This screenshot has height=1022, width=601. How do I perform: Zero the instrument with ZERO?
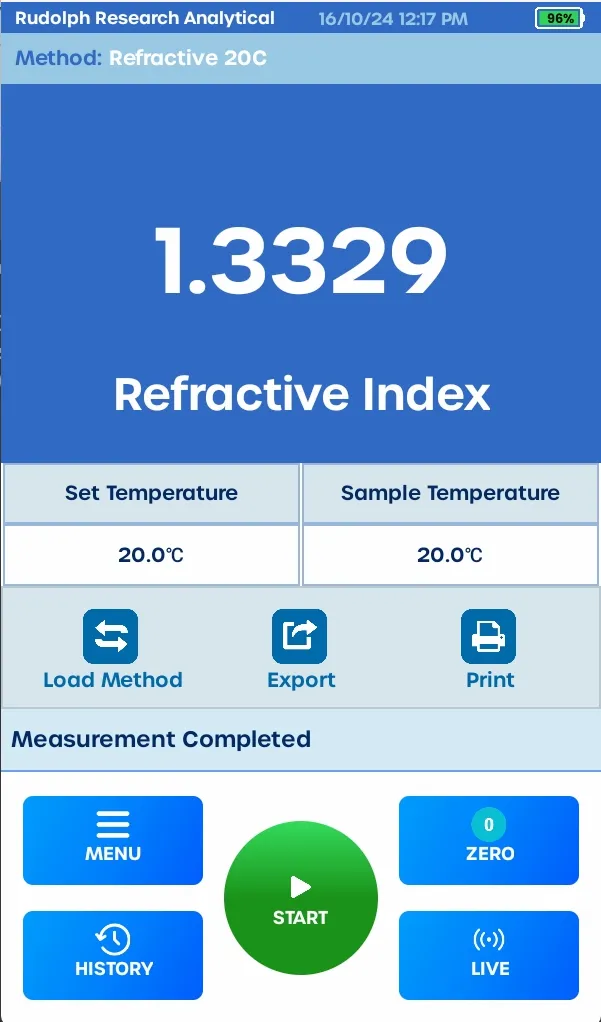pyautogui.click(x=489, y=840)
